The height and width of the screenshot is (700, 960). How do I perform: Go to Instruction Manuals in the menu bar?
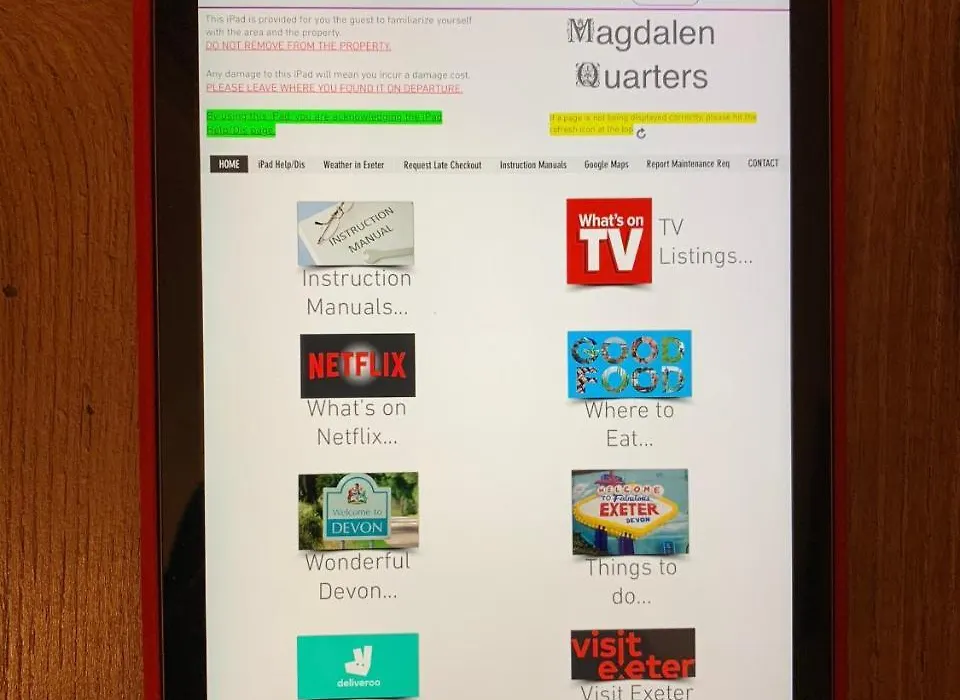[x=533, y=165]
